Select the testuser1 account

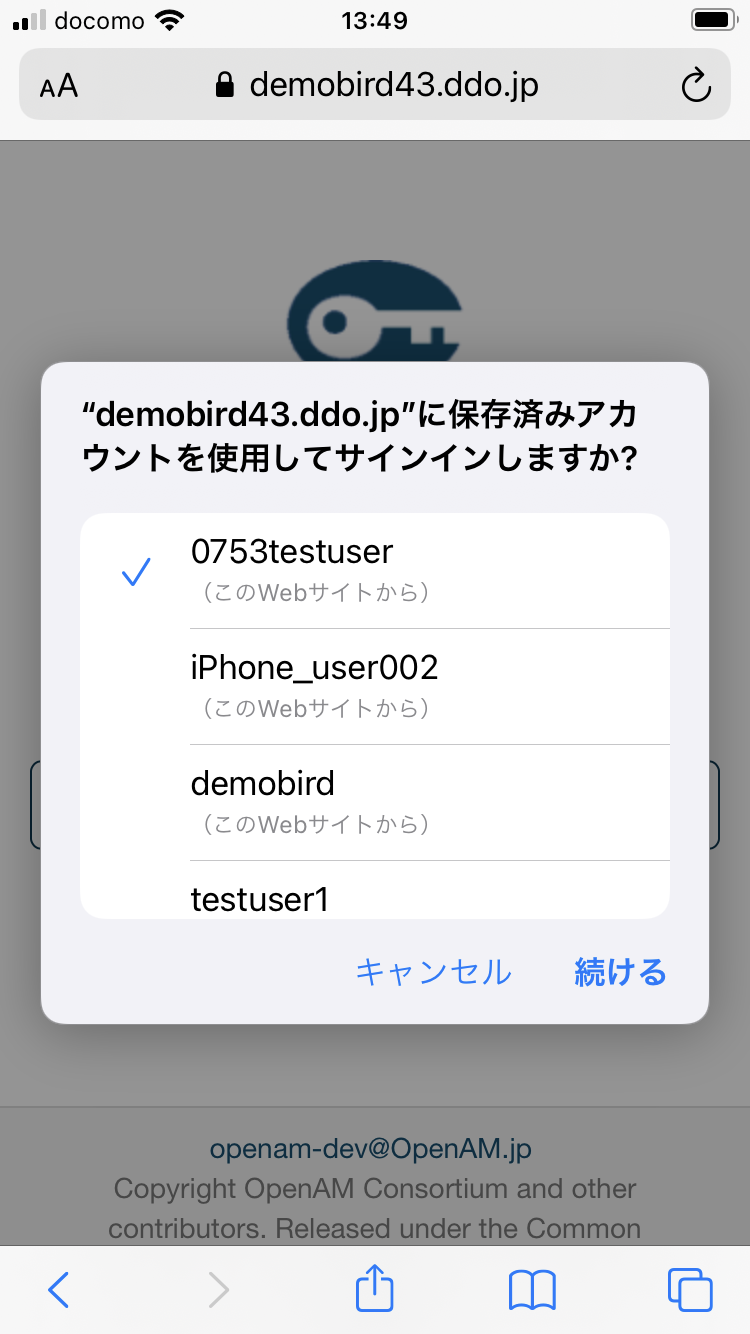coord(375,896)
